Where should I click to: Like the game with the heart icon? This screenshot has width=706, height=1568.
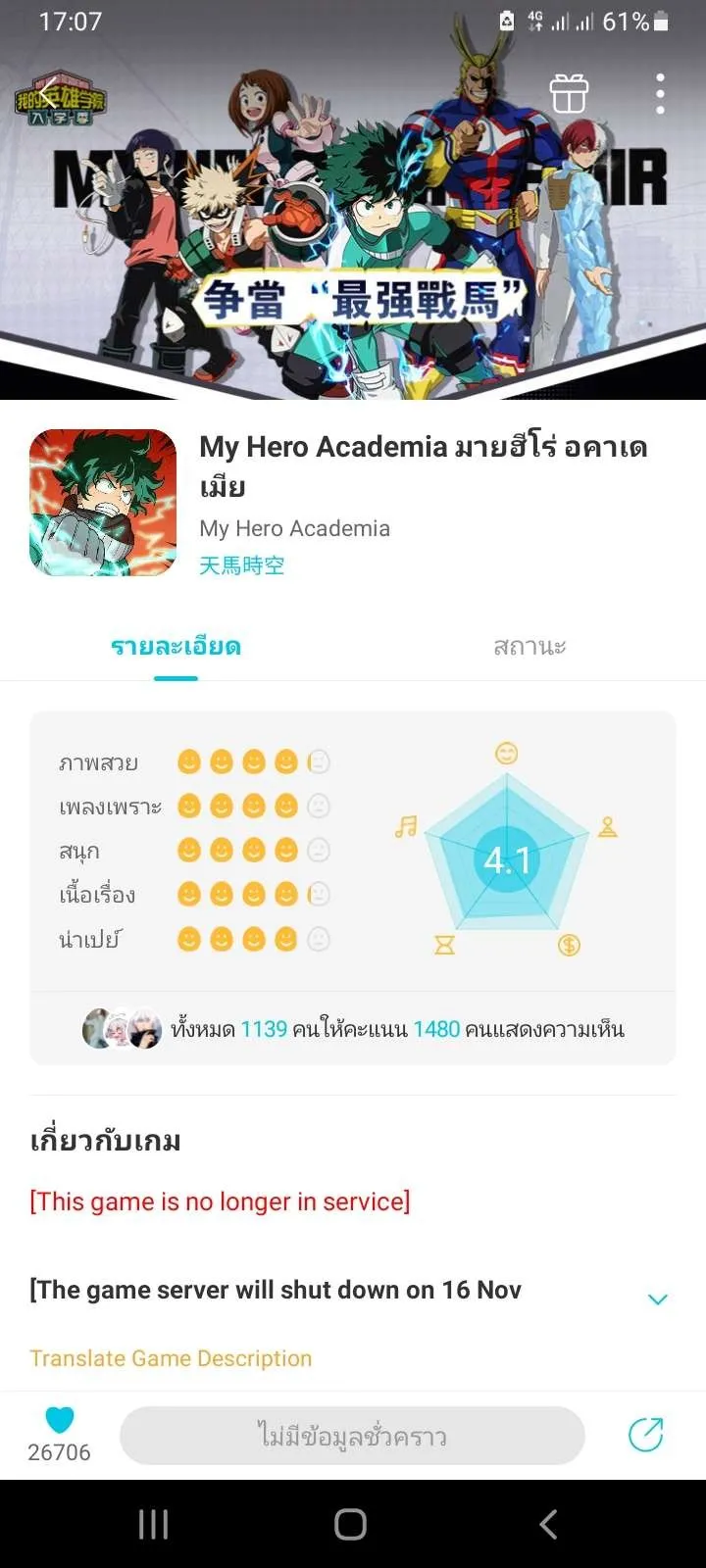pyautogui.click(x=60, y=1420)
